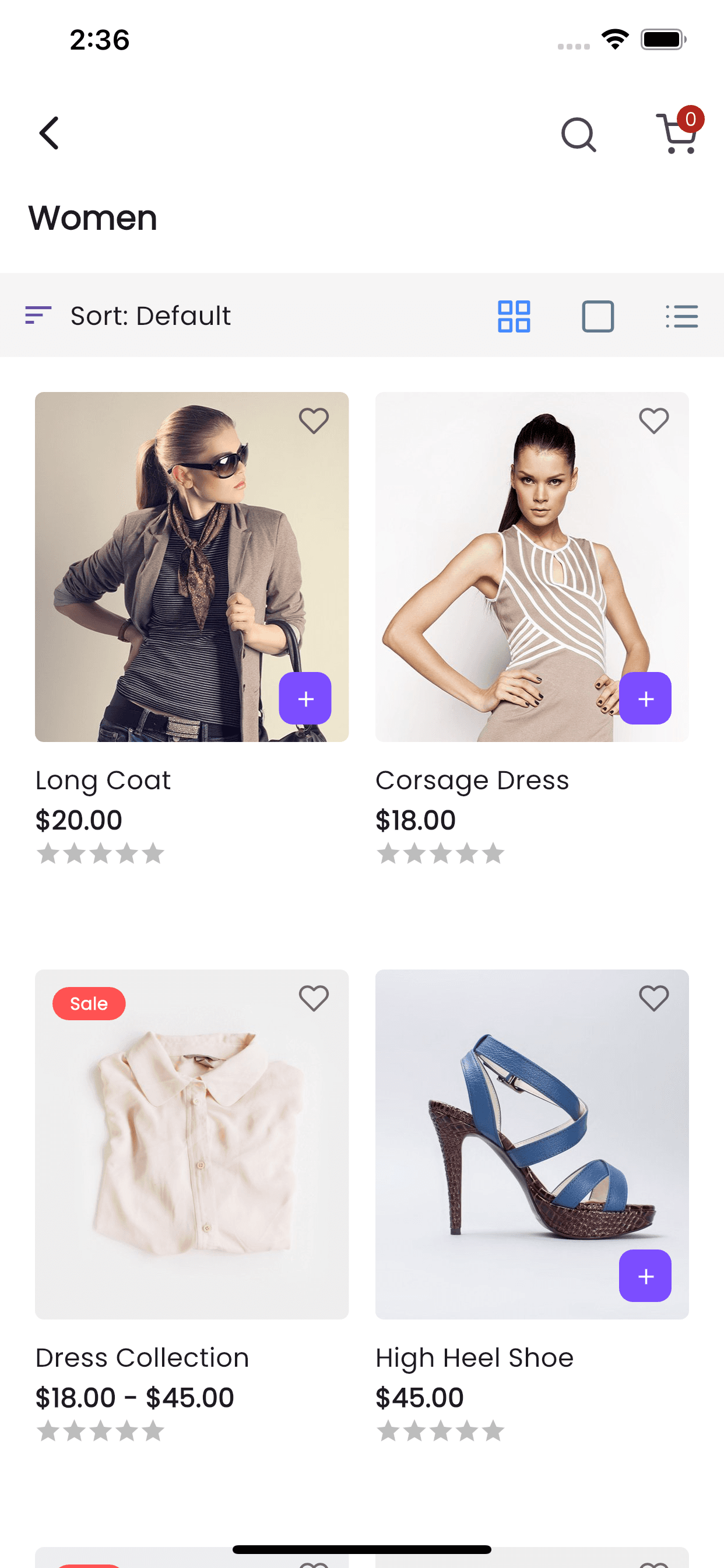Open the Dress Collection product page
724x1568 pixels.
(142, 1358)
